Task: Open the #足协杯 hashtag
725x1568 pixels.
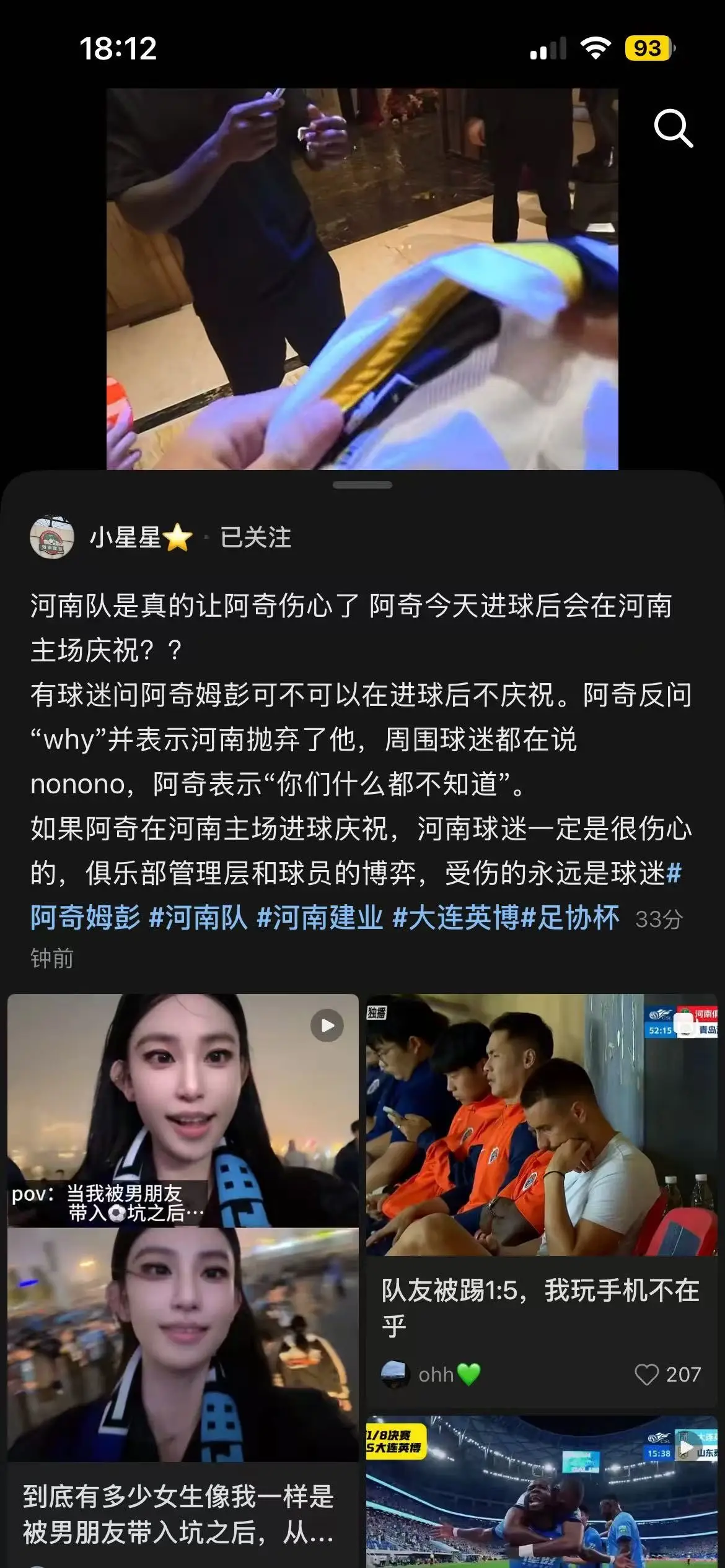Action: point(570,917)
